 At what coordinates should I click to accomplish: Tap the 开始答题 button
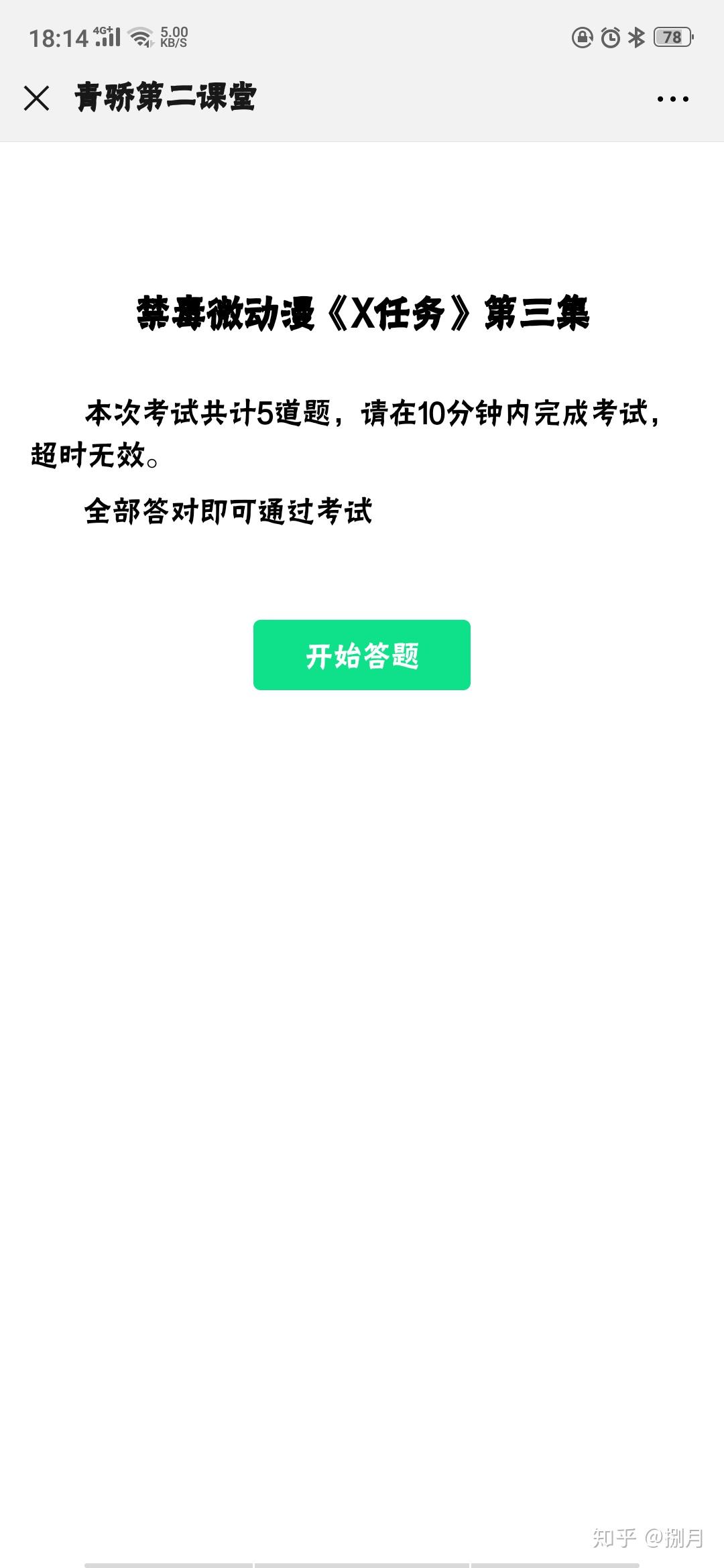362,655
